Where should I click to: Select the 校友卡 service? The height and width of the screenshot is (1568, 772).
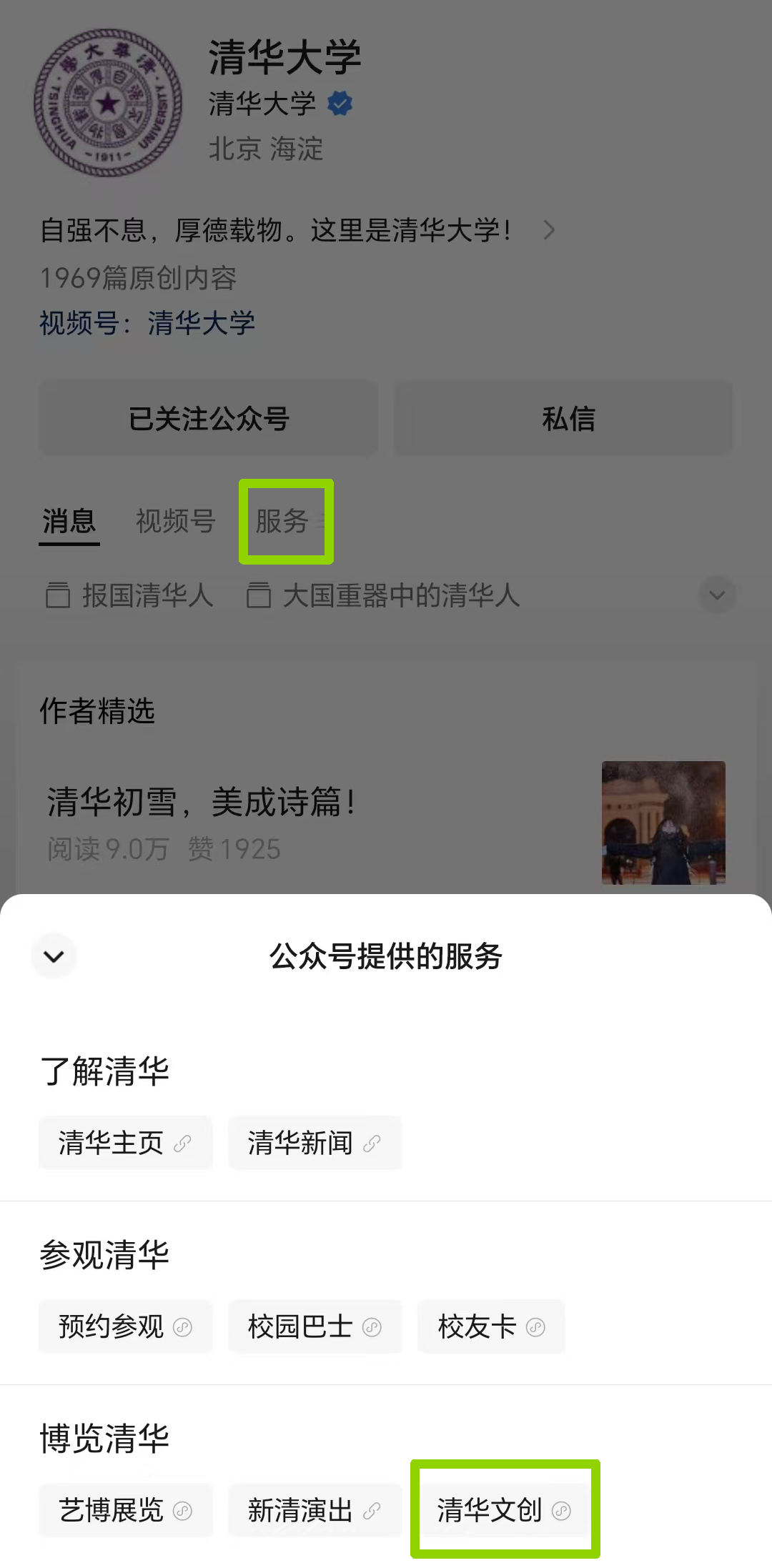pos(491,1326)
